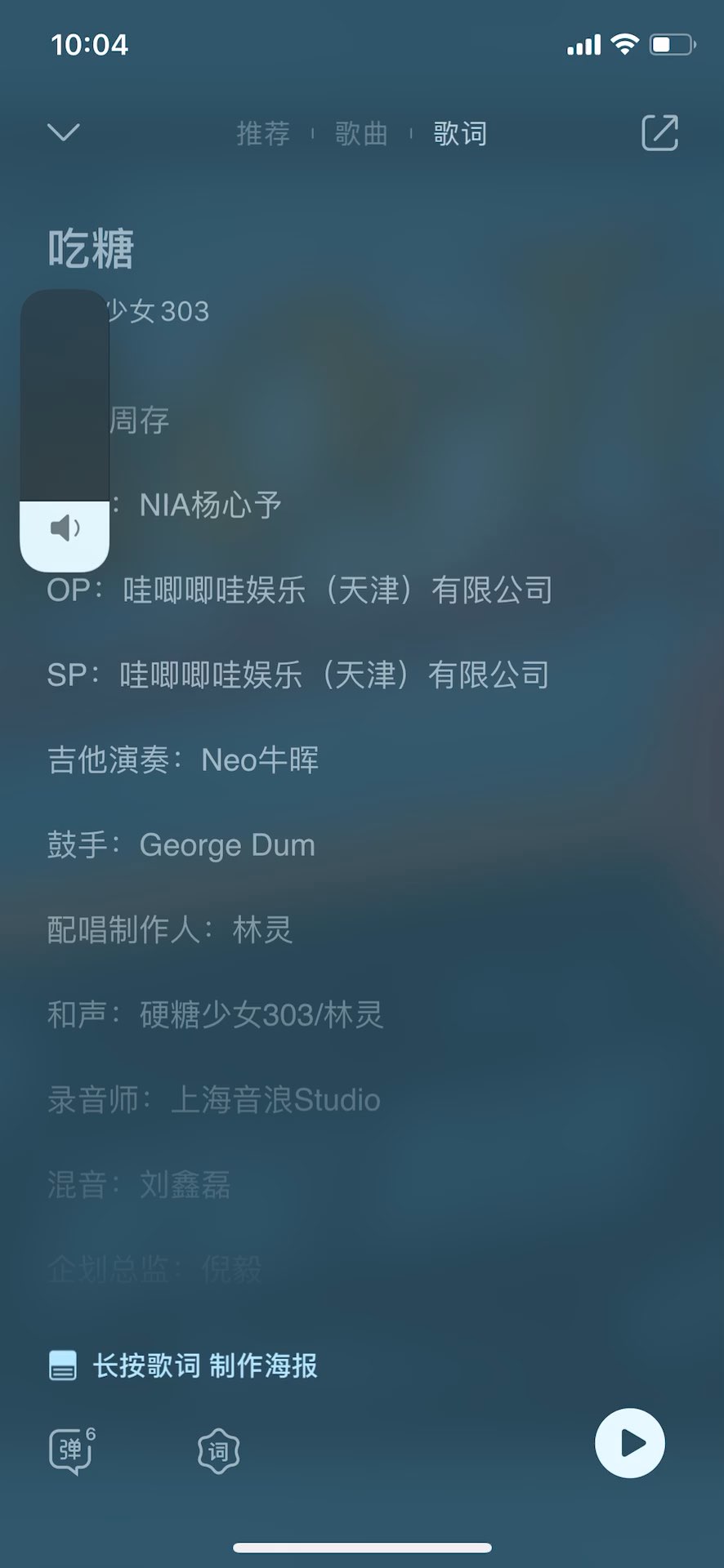The width and height of the screenshot is (724, 1568).
Task: Open the 弹 bullet comments icon
Action: (71, 1451)
